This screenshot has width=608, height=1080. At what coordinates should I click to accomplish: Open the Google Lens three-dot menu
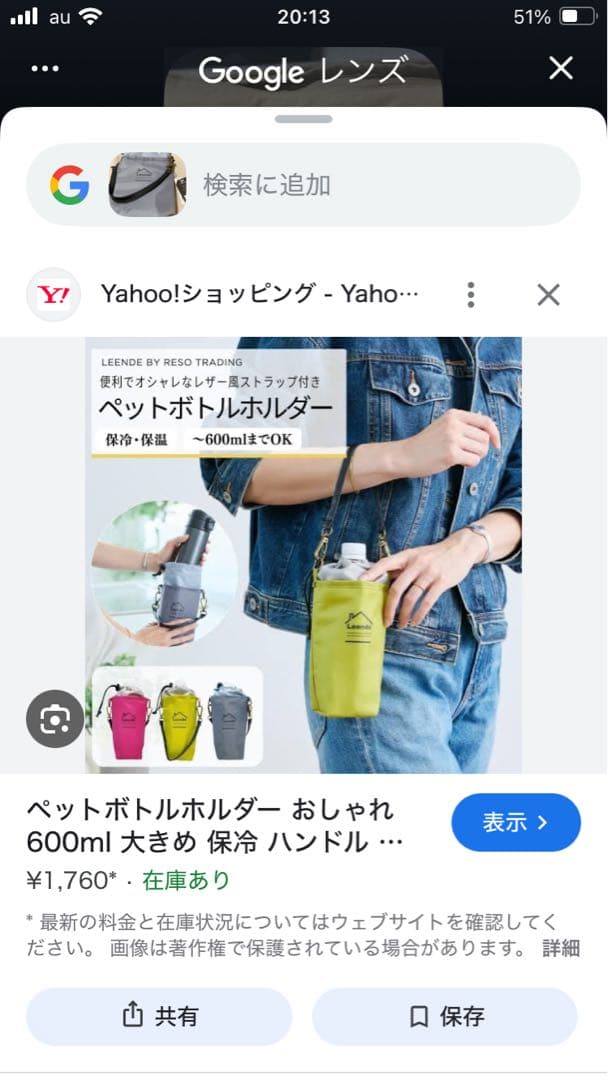[x=46, y=68]
